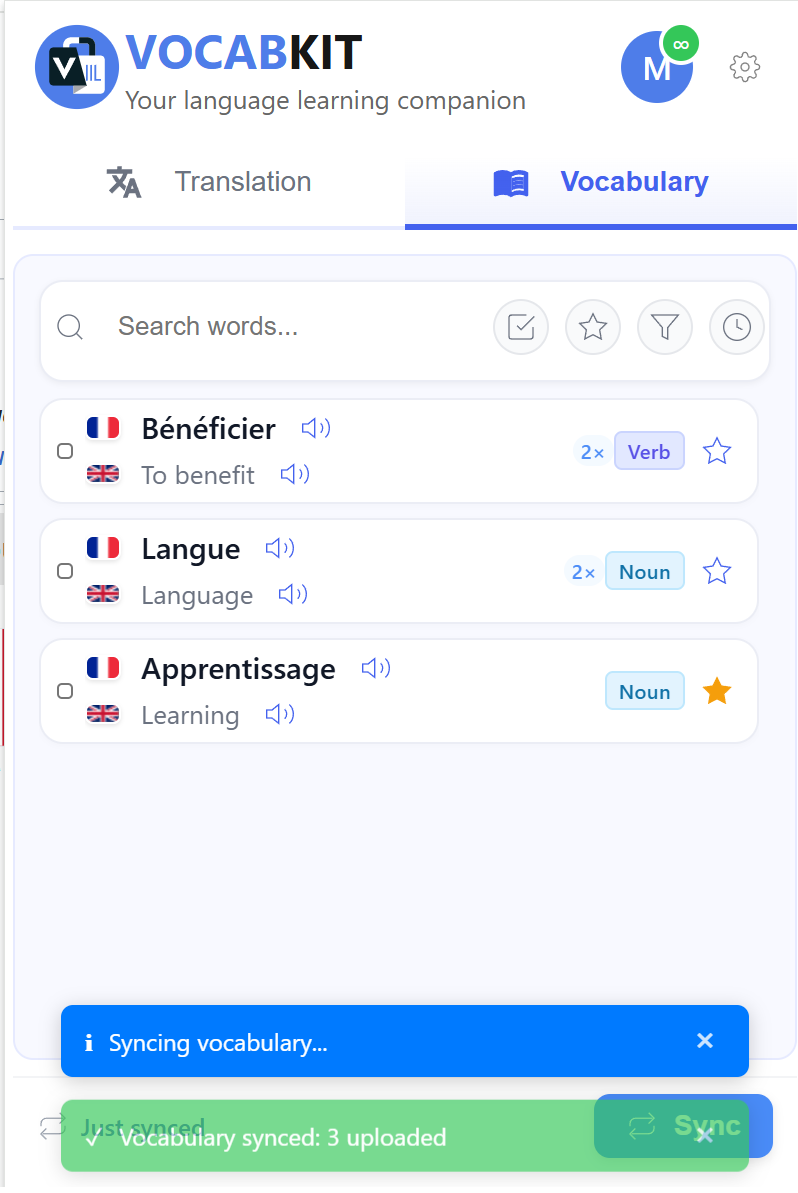Open the settings gear icon
Image resolution: width=798 pixels, height=1193 pixels.
745,67
